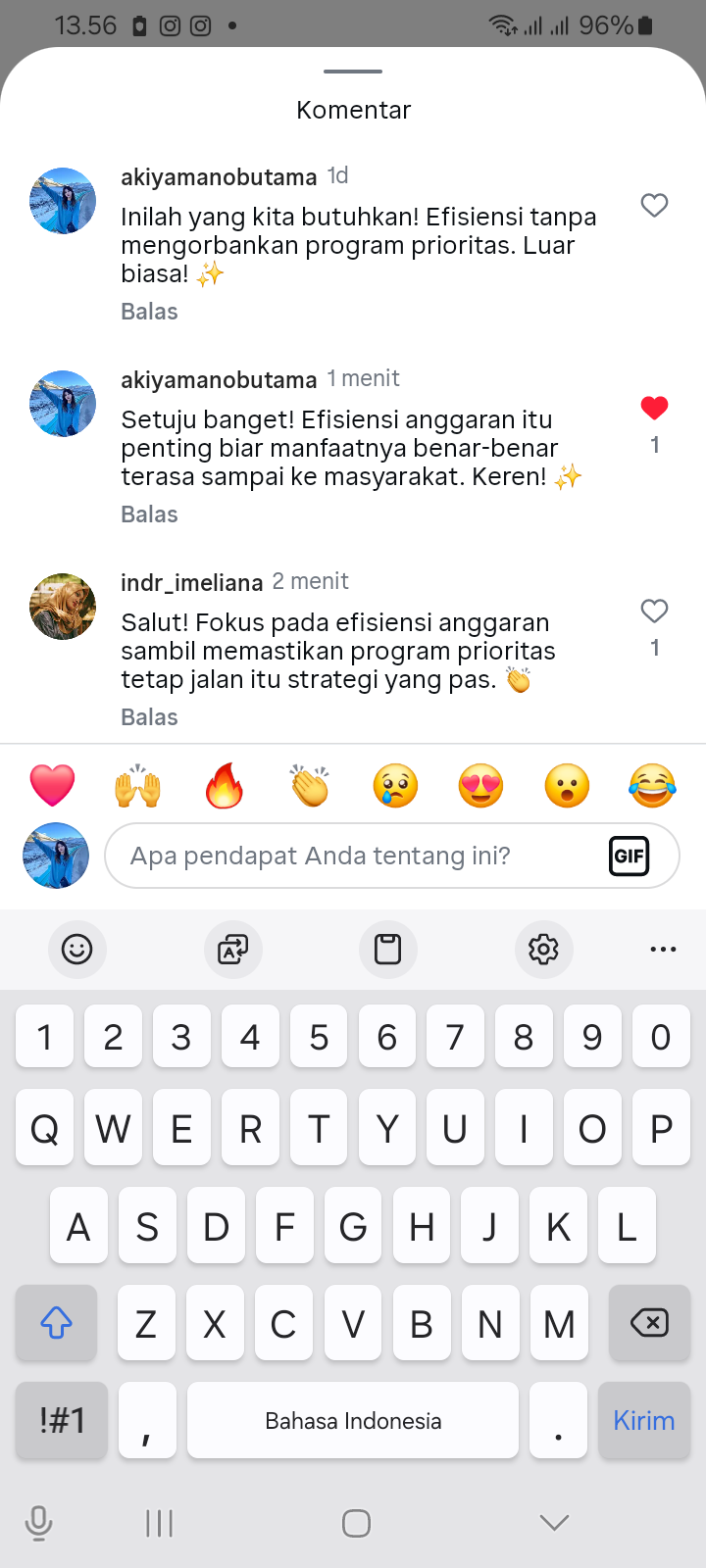Insert the red heart emoji reaction
The height and width of the screenshot is (1568, 706).
click(x=53, y=786)
